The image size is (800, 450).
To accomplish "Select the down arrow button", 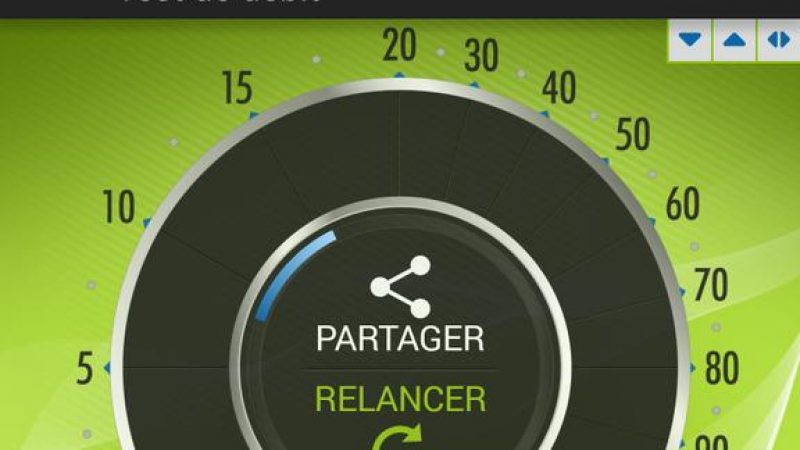I will [x=691, y=41].
